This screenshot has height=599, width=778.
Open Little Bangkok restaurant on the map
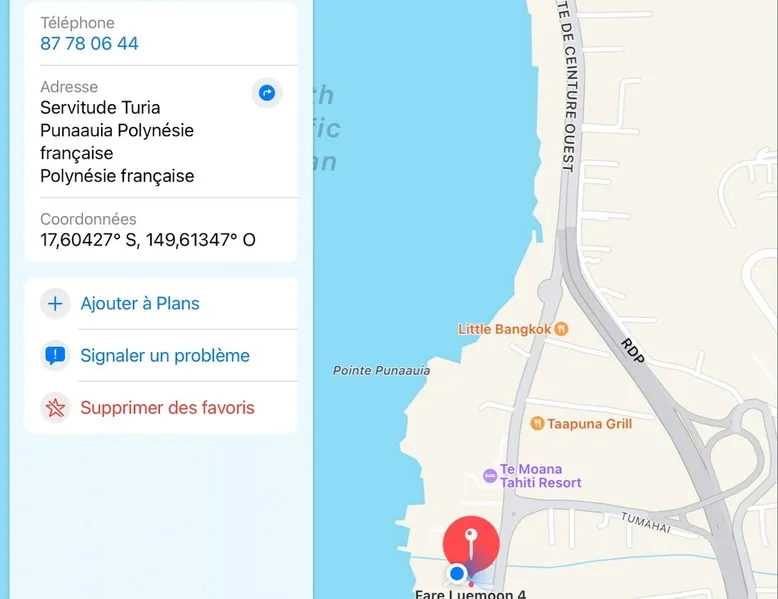click(561, 329)
